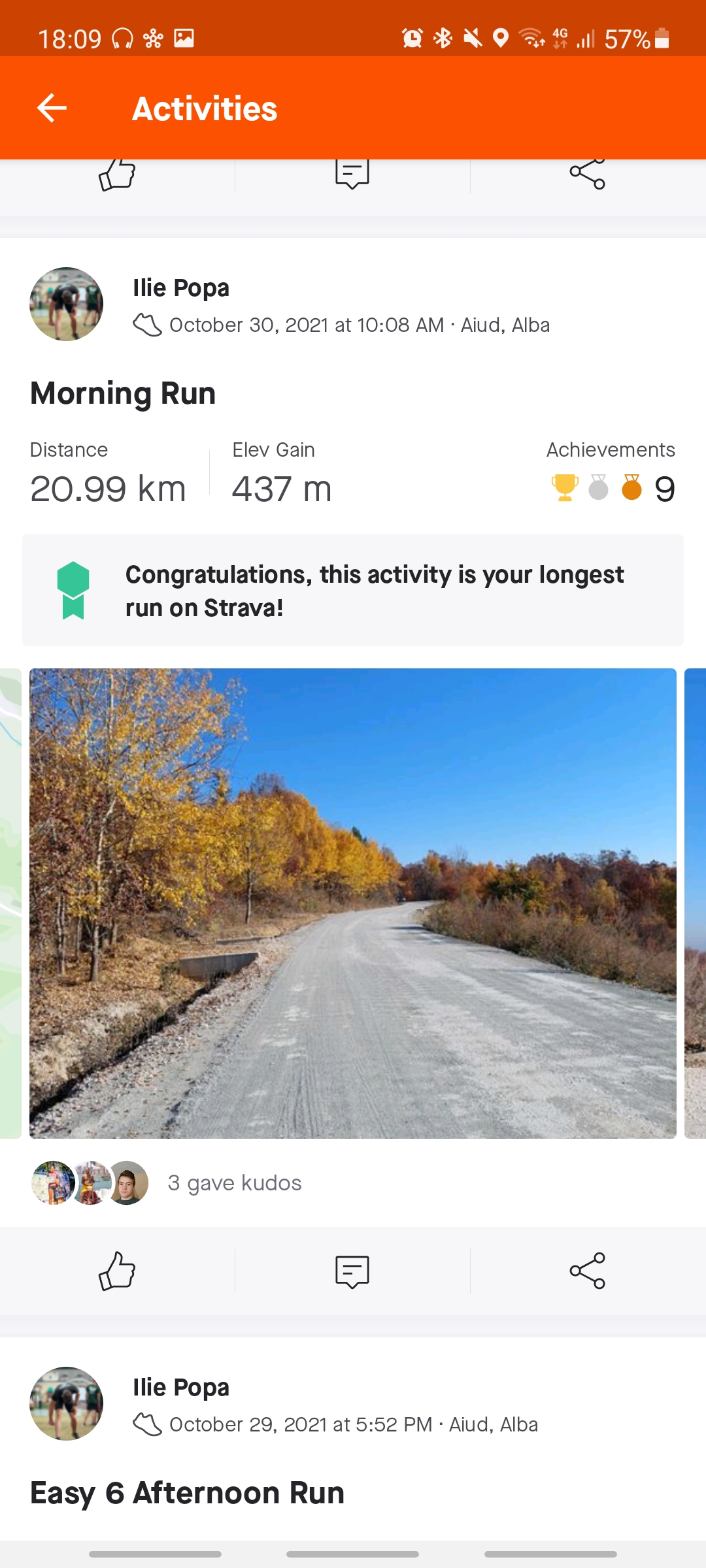Open the Easy 6 Afternoon Run activity
The height and width of the screenshot is (1568, 706).
pos(187,1494)
